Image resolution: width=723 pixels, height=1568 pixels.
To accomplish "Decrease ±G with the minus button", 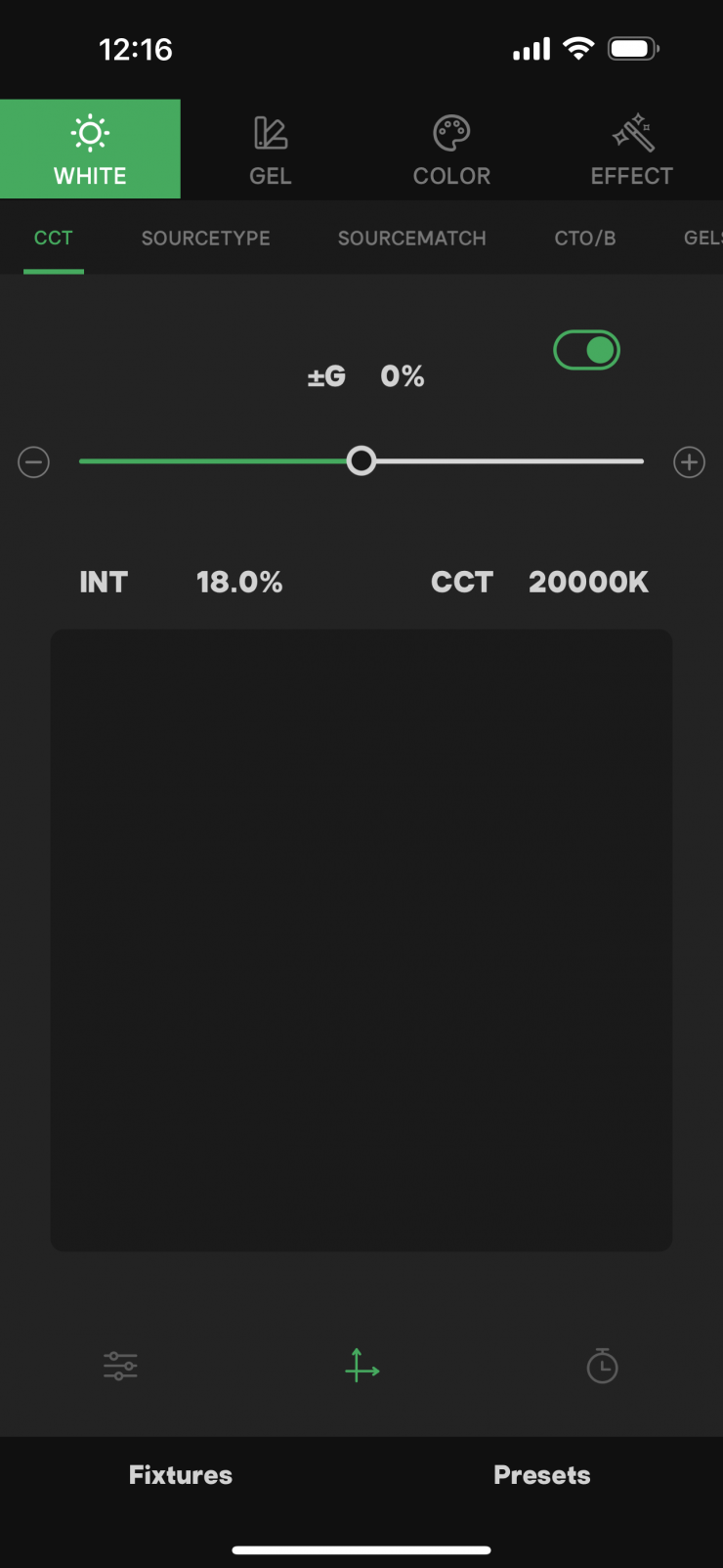I will click(34, 461).
